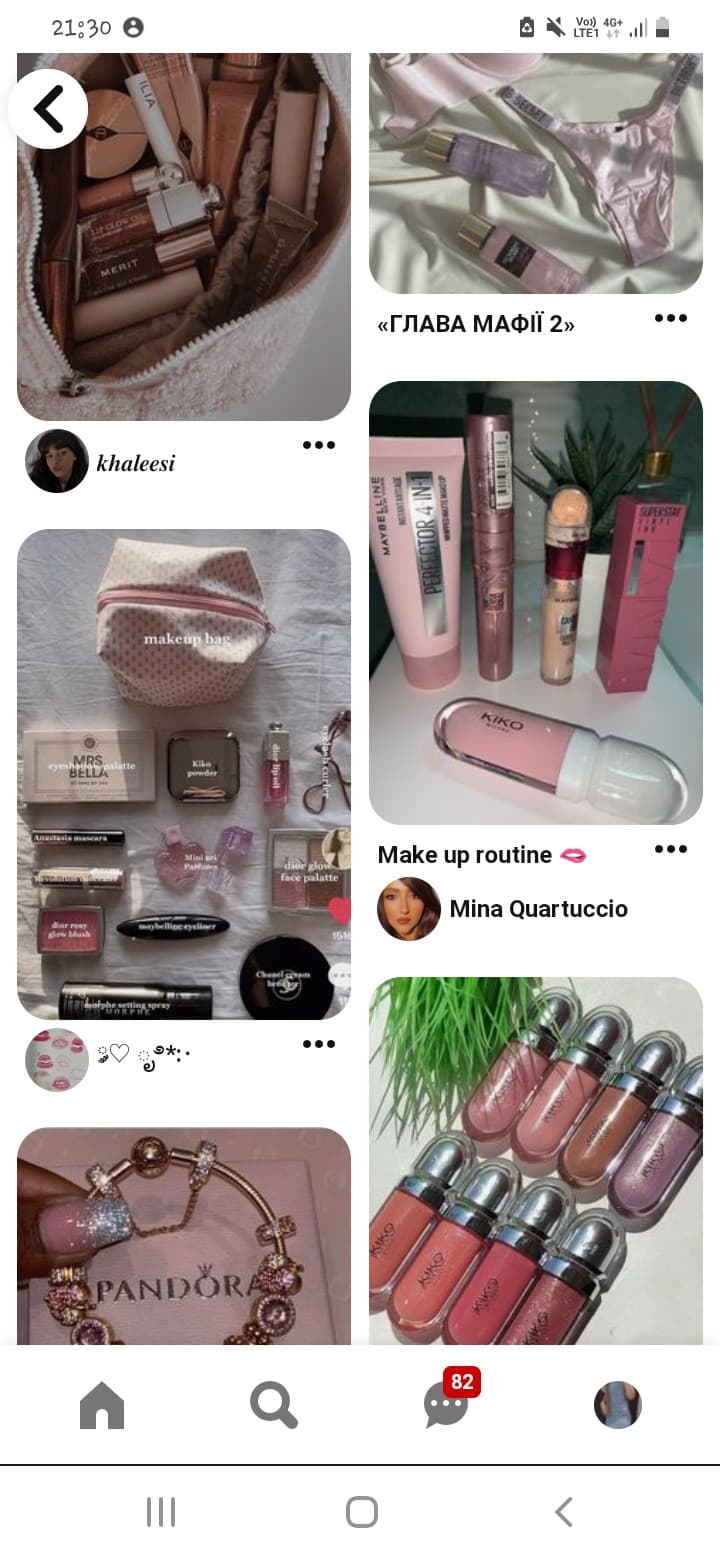Viewport: 720px width, 1560px height.
Task: Open the Make up routine pin
Action: coord(536,602)
